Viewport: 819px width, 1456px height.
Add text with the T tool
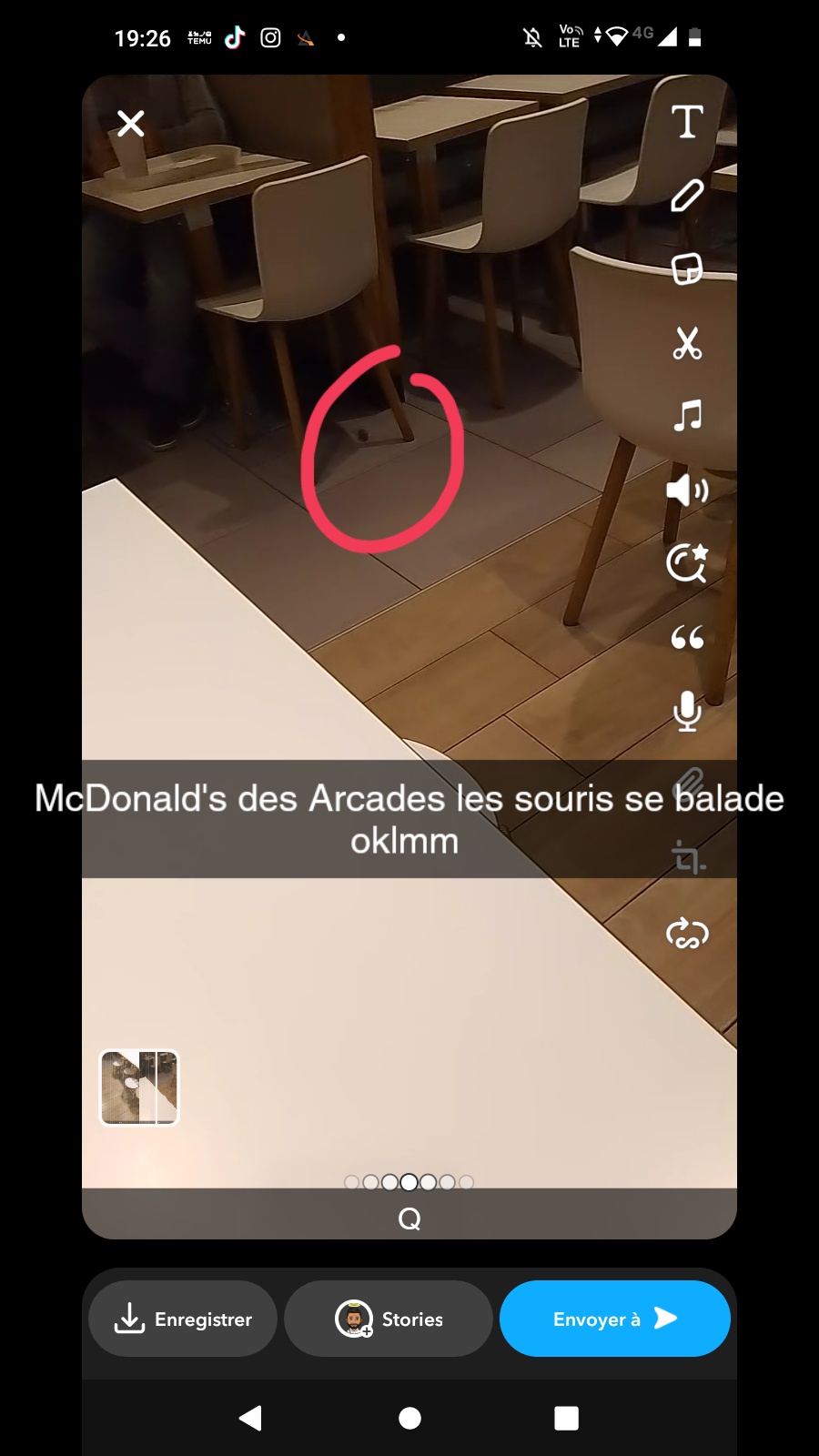(687, 122)
